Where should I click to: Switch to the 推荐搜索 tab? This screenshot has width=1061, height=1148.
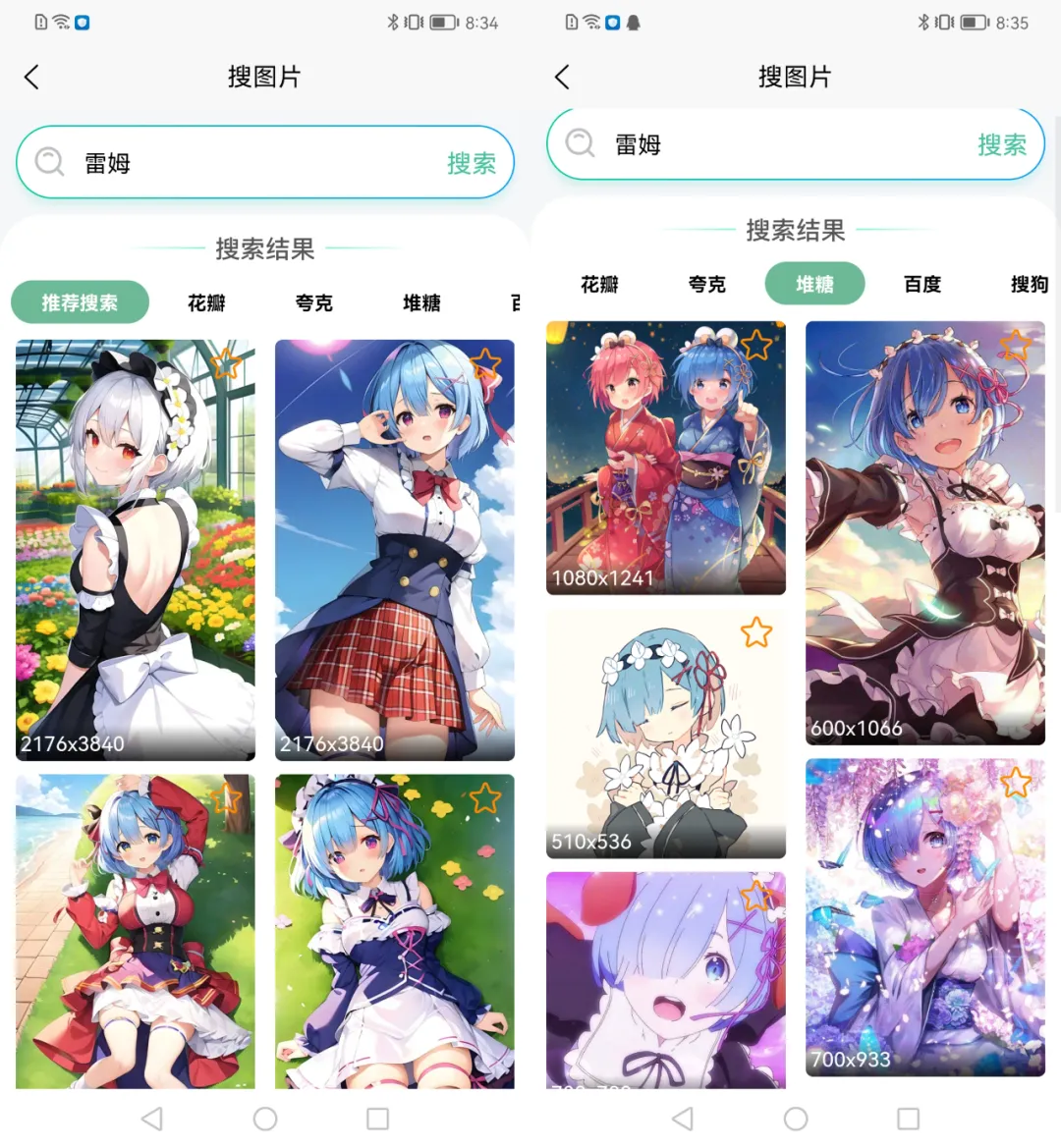coord(80,302)
